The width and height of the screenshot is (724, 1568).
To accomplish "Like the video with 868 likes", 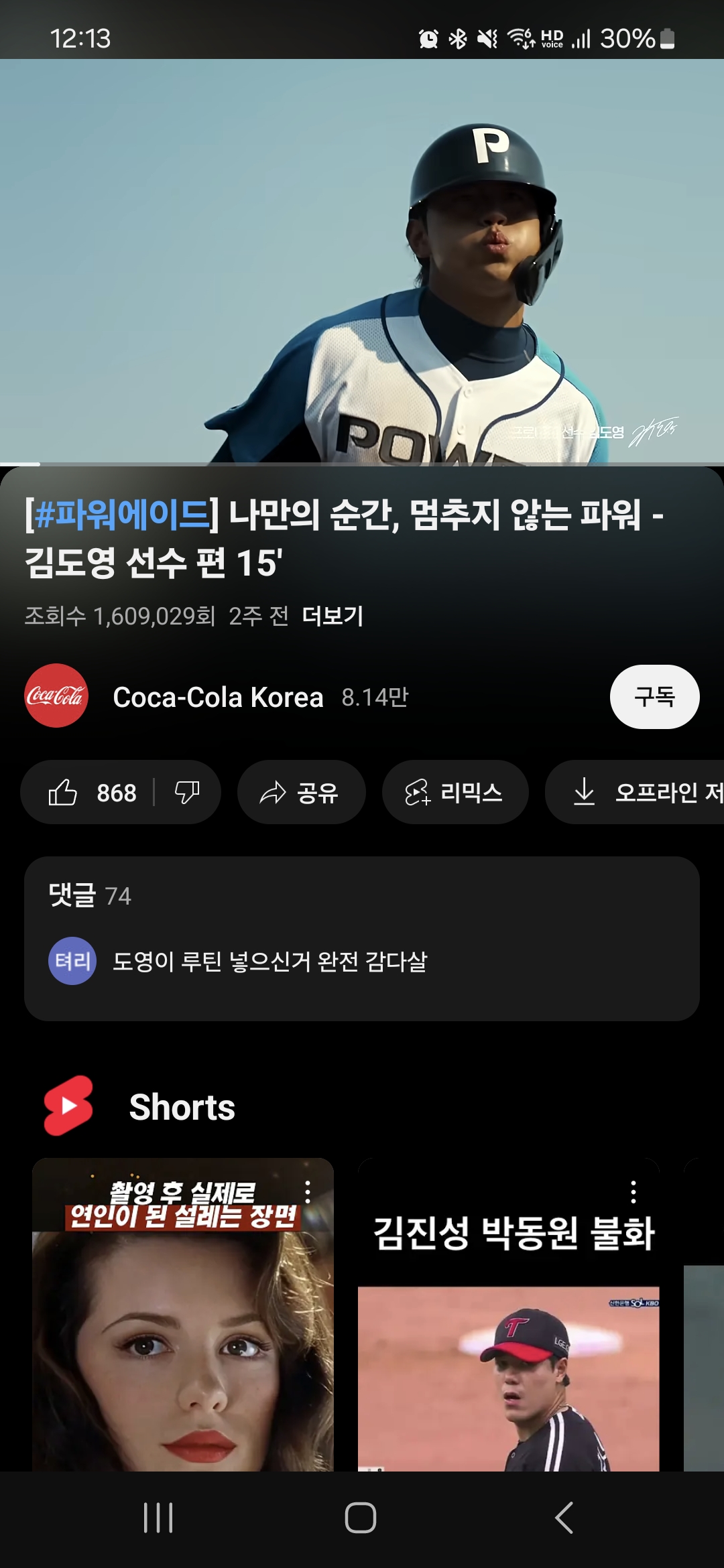I will pos(90,793).
